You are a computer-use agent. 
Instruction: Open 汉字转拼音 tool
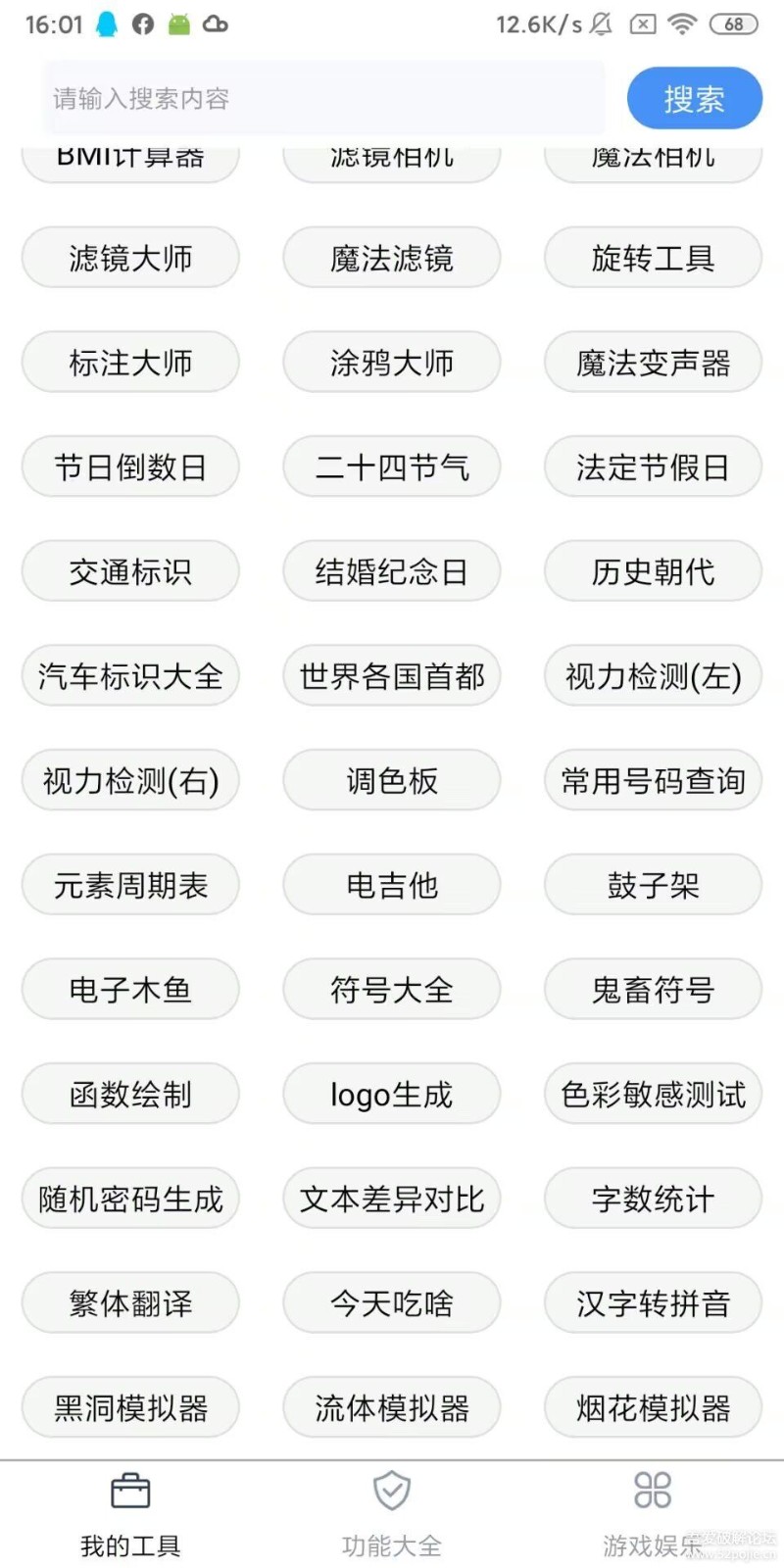[653, 1303]
